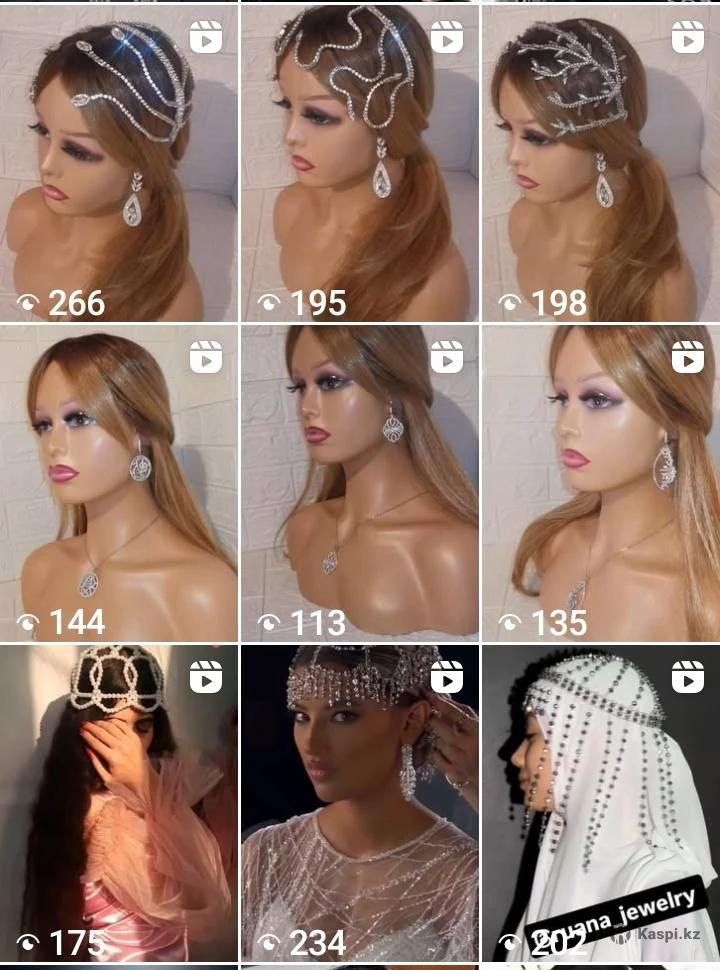View the reel with 144 views
720x970 pixels.
[x=118, y=483]
